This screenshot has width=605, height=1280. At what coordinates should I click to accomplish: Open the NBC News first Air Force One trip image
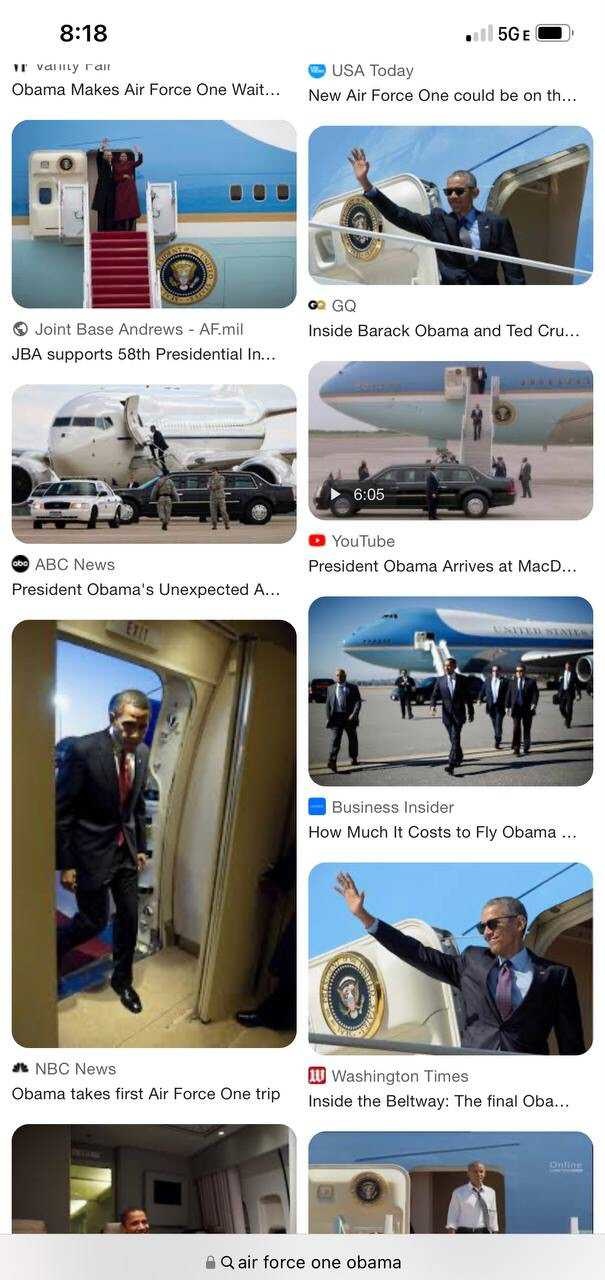pos(154,834)
